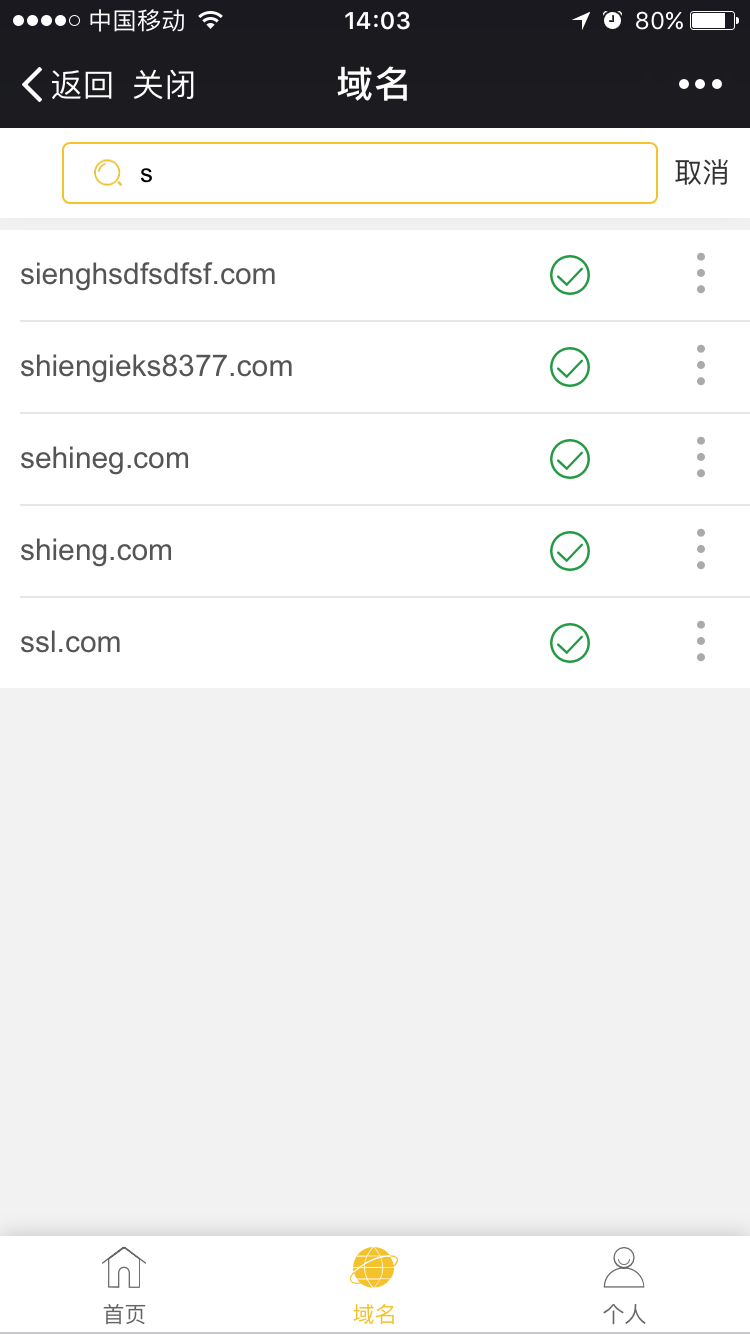Open the three-dot menu in title bar

pos(700,85)
